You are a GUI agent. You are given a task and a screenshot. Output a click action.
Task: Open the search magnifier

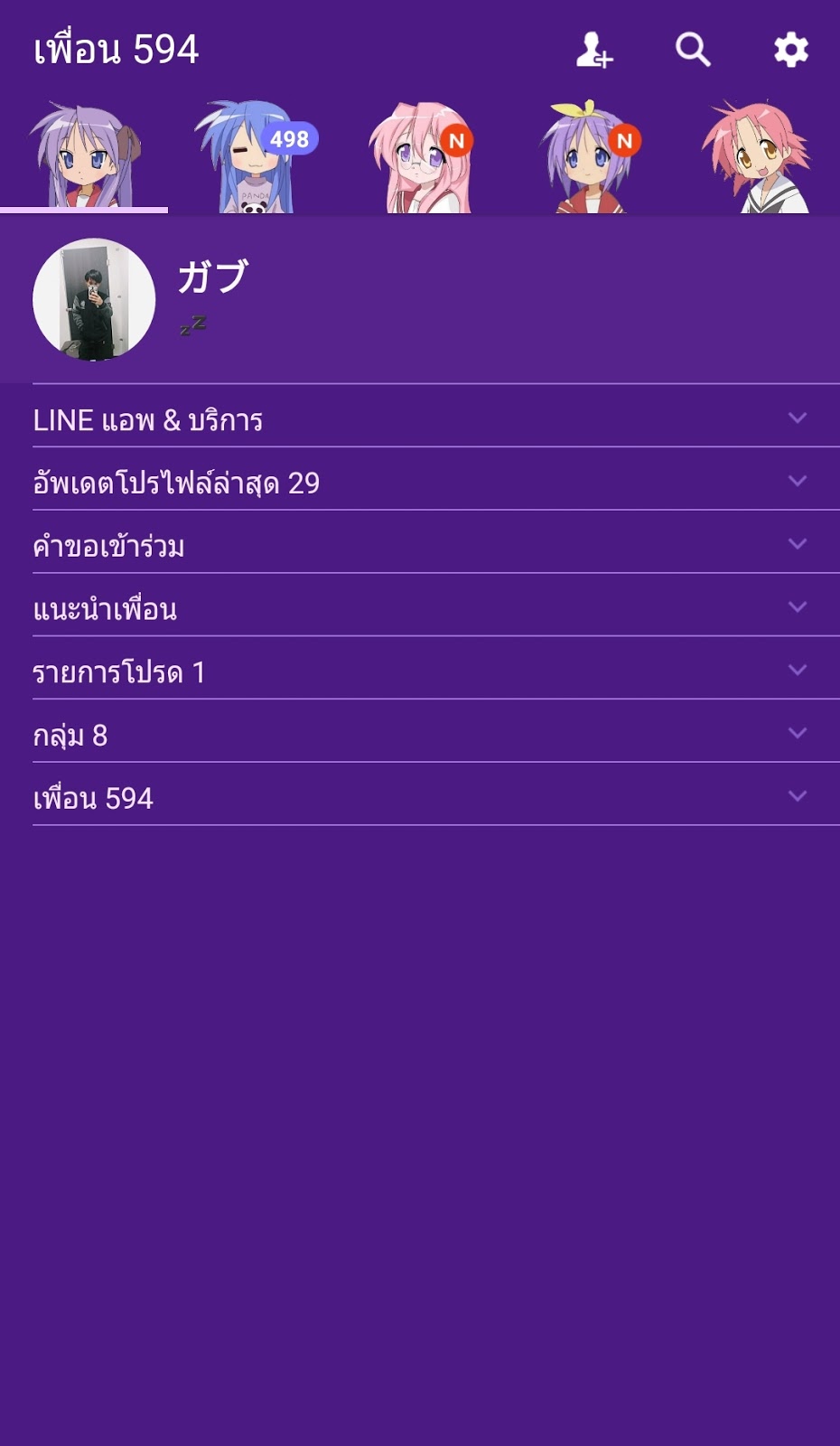pos(693,50)
